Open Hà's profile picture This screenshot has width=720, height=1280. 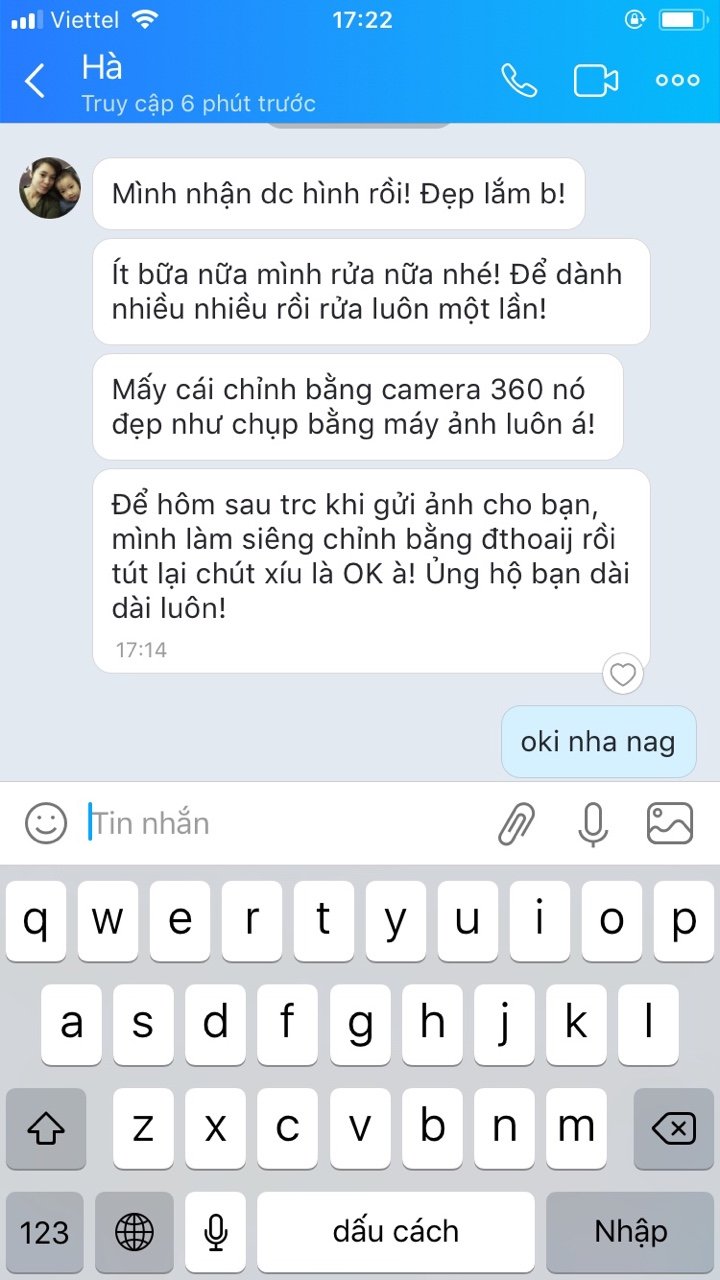50,188
